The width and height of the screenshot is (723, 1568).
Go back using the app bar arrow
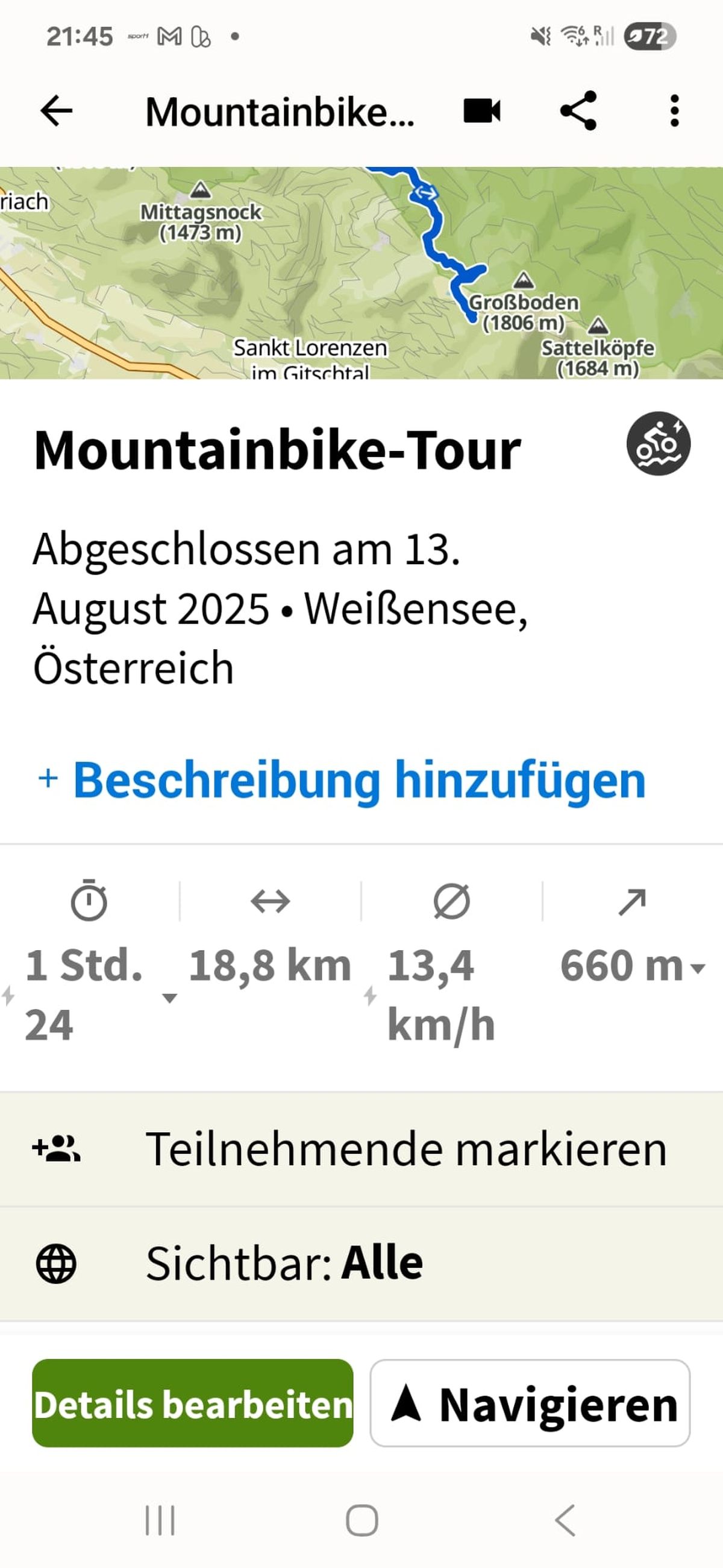tap(57, 111)
